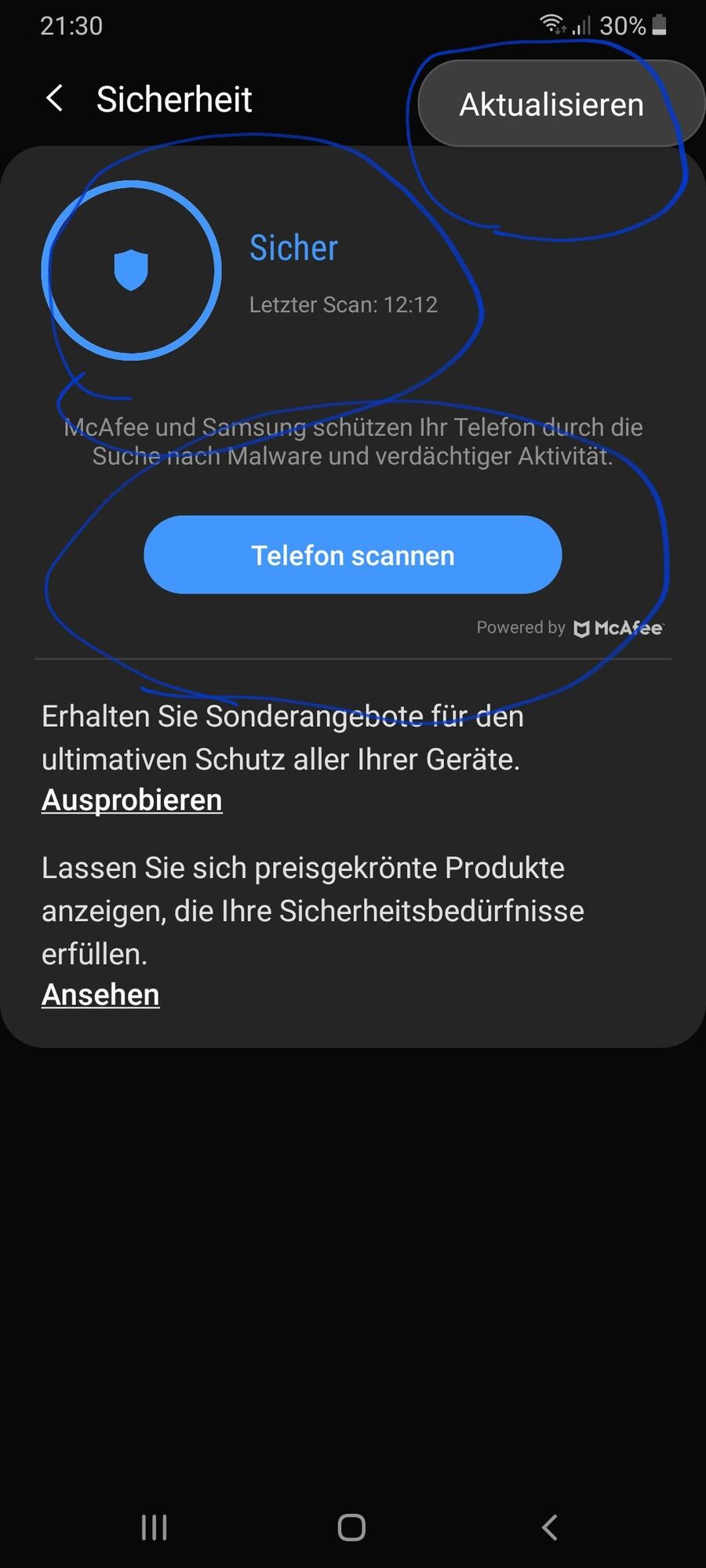Select the 30% battery percentage text
The height and width of the screenshot is (1568, 706).
pos(623,26)
